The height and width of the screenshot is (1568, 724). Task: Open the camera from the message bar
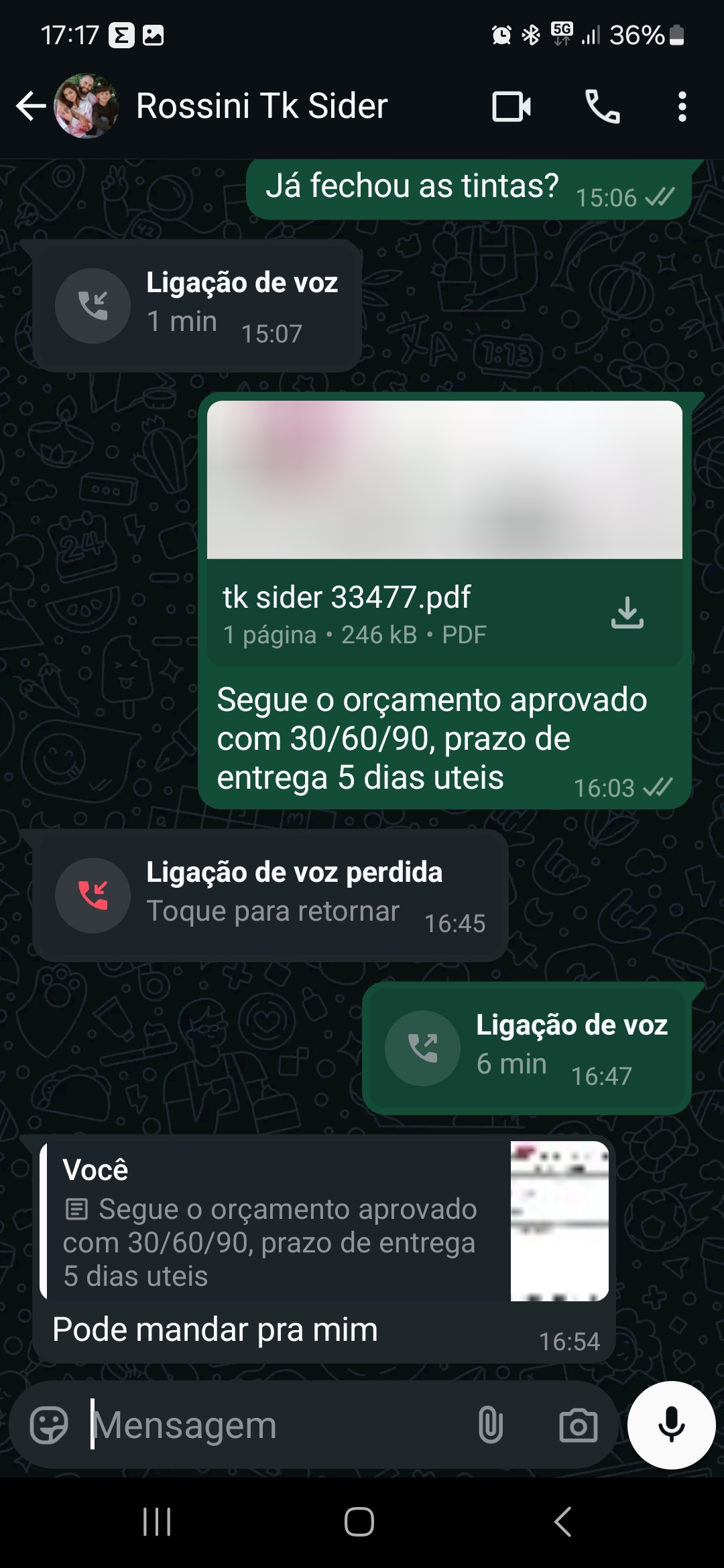578,1425
